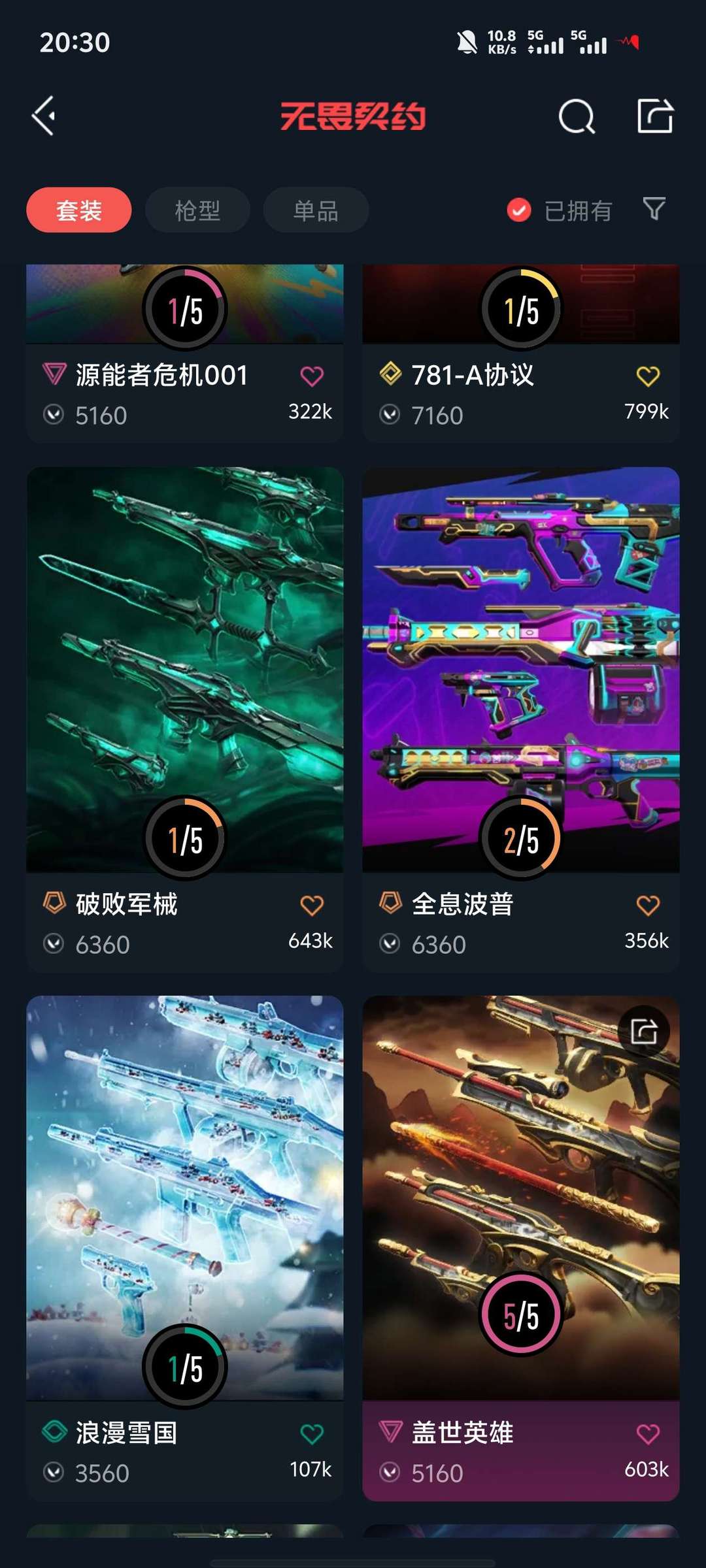Viewport: 706px width, 1568px height.
Task: Open the 破败军械 bundle card
Action: point(185,719)
